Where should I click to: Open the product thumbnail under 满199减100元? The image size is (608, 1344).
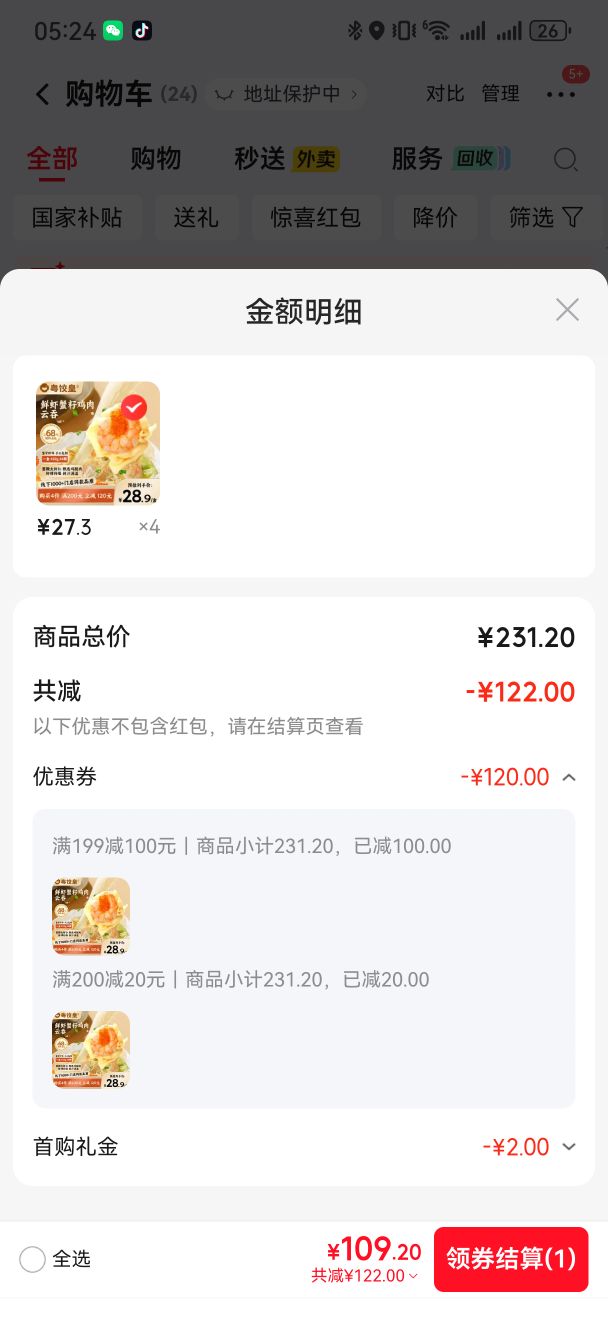tap(91, 916)
